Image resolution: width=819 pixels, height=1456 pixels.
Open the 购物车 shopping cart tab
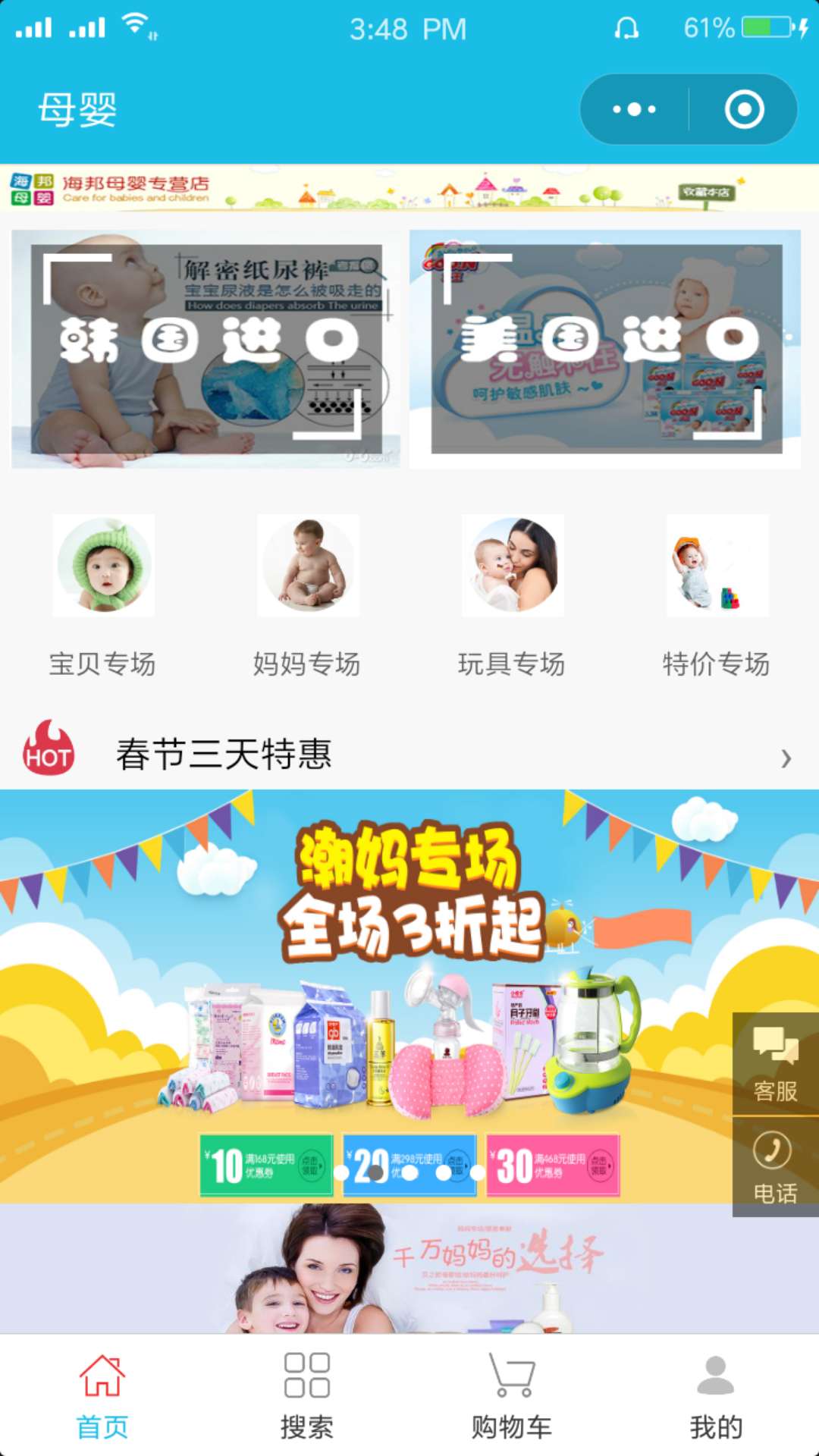pos(512,1395)
